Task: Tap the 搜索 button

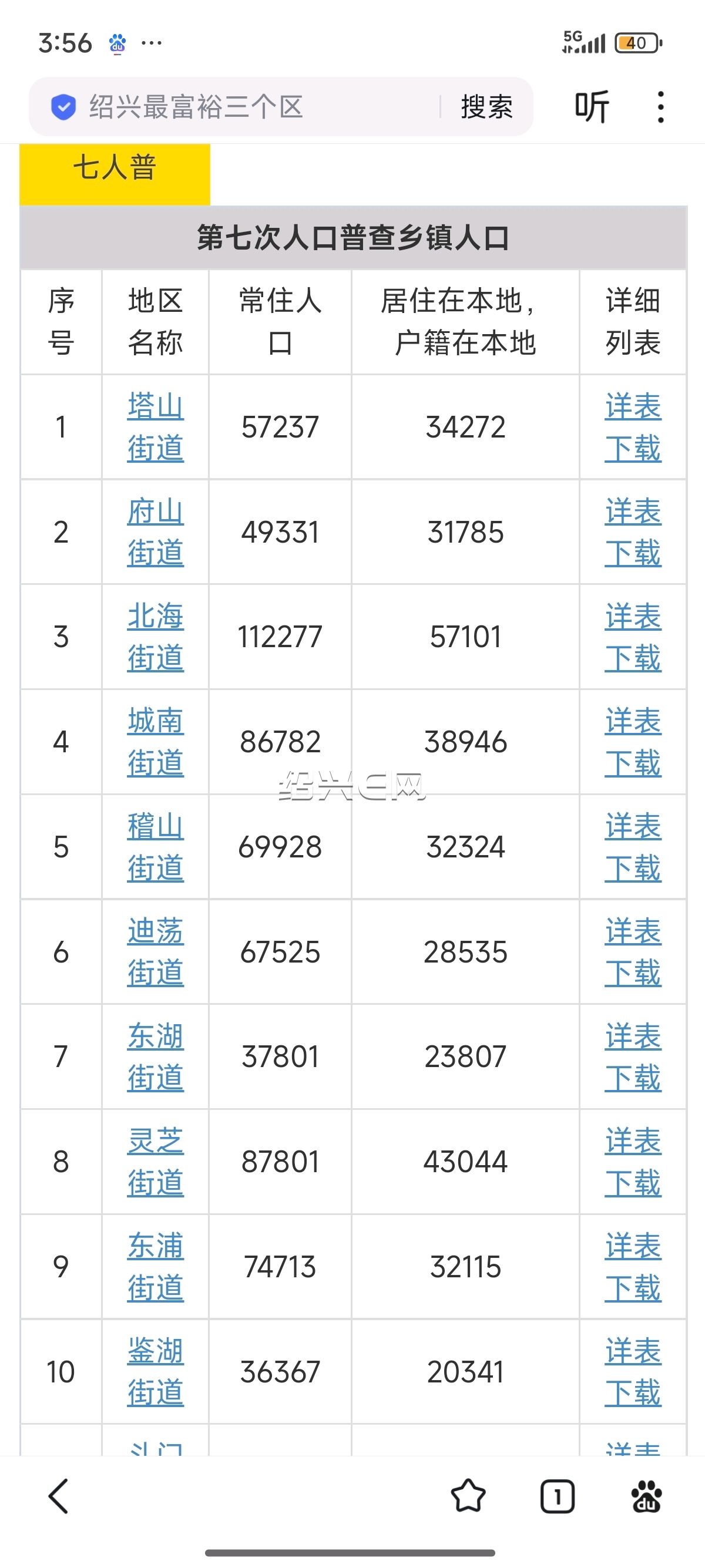Action: pyautogui.click(x=486, y=107)
